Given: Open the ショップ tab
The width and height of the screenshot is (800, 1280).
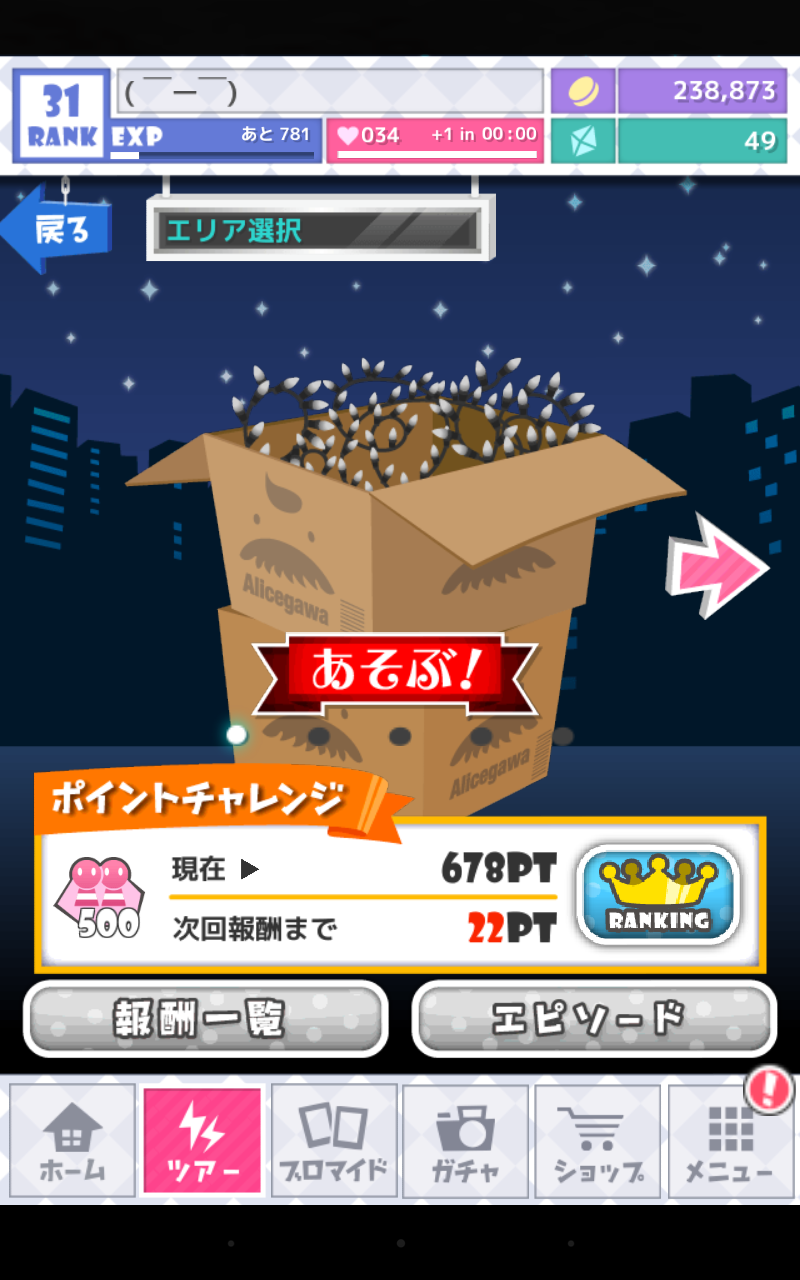Looking at the screenshot, I should click(597, 1141).
